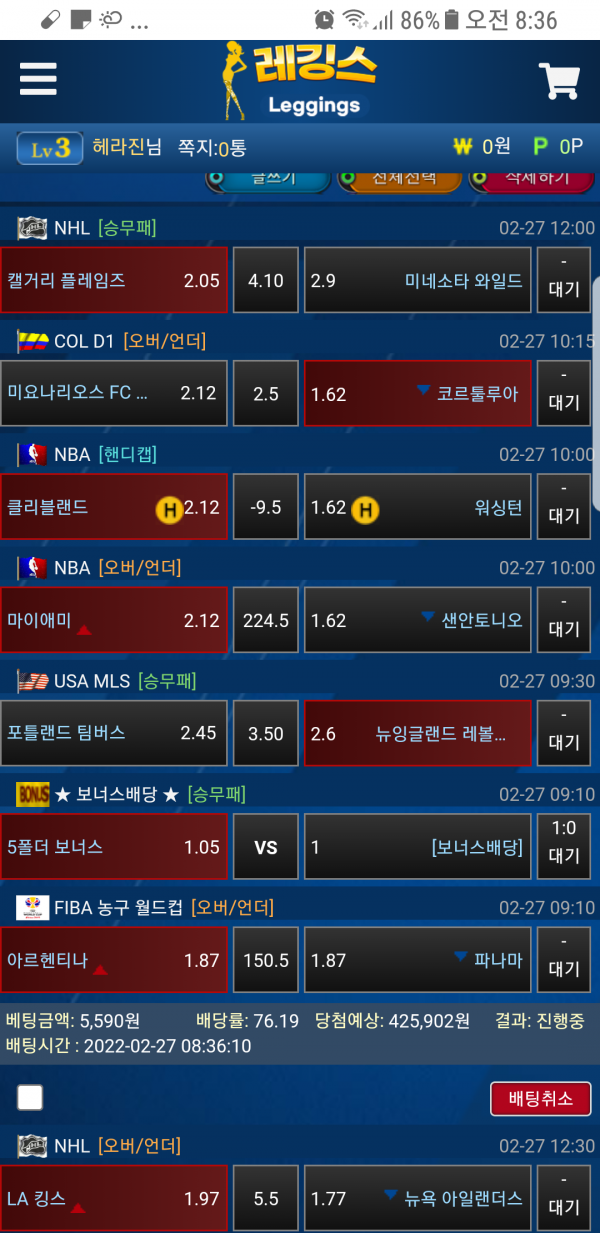
Task: Pick 워싱턴 handicap at 1.62
Action: pos(417,507)
